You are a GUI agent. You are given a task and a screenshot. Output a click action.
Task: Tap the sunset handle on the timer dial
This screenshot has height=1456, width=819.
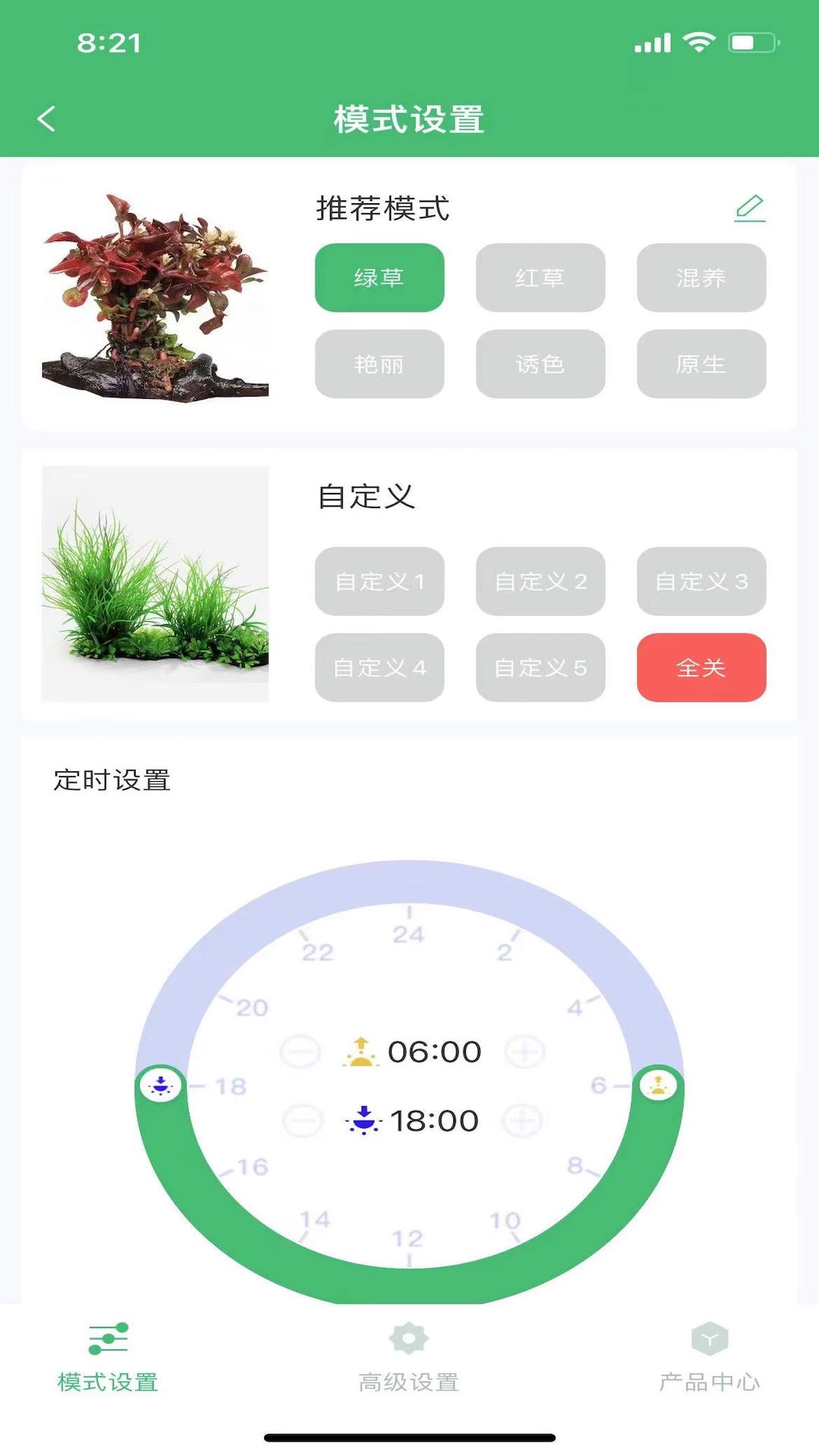point(160,1084)
